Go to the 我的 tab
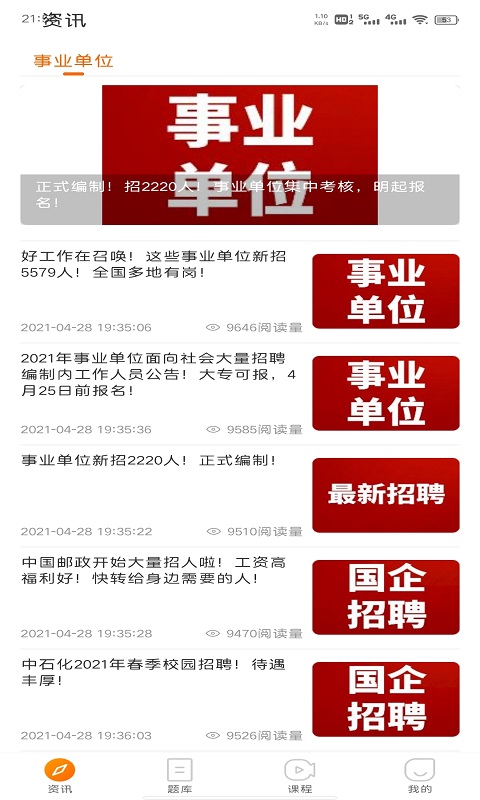The height and width of the screenshot is (800, 480). 419,776
